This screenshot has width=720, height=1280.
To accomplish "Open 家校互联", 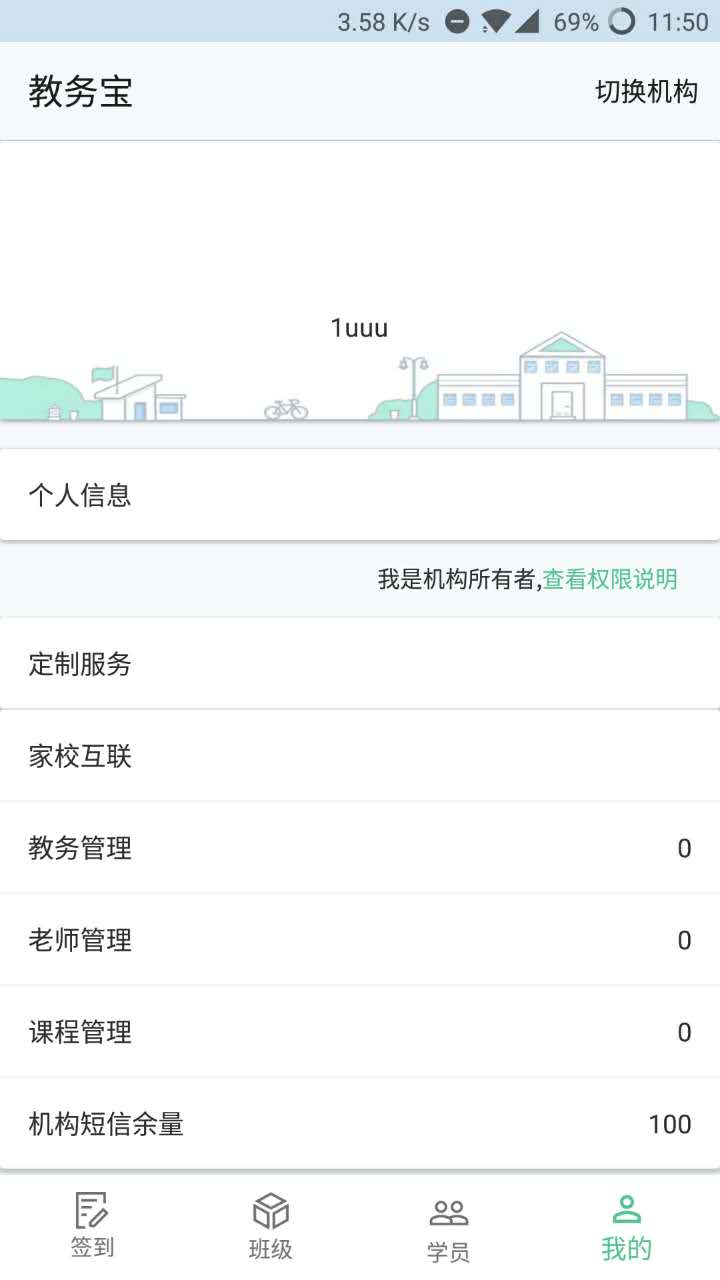I will pyautogui.click(x=360, y=756).
